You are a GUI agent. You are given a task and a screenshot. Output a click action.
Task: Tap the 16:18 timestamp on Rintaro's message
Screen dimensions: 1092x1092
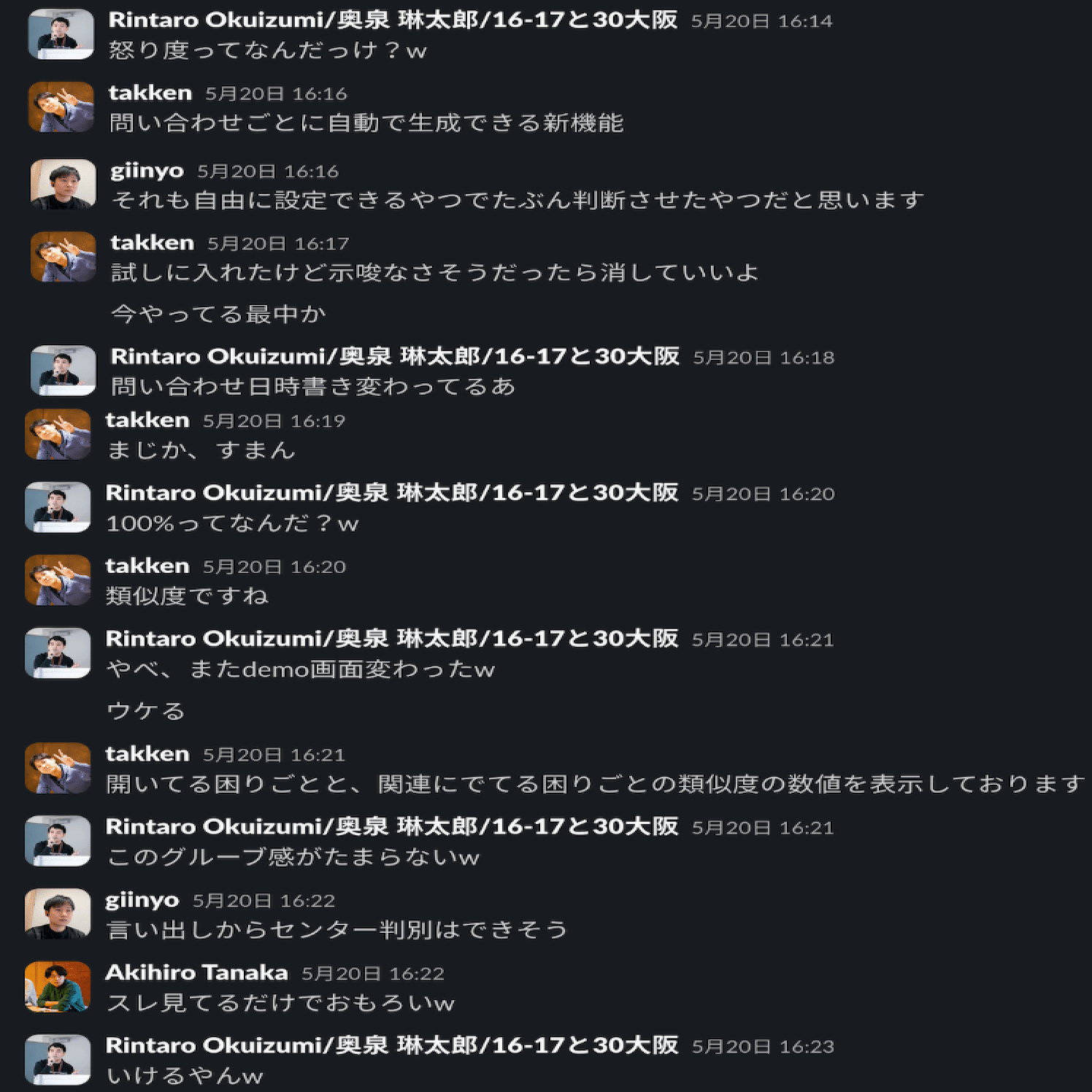pyautogui.click(x=763, y=358)
